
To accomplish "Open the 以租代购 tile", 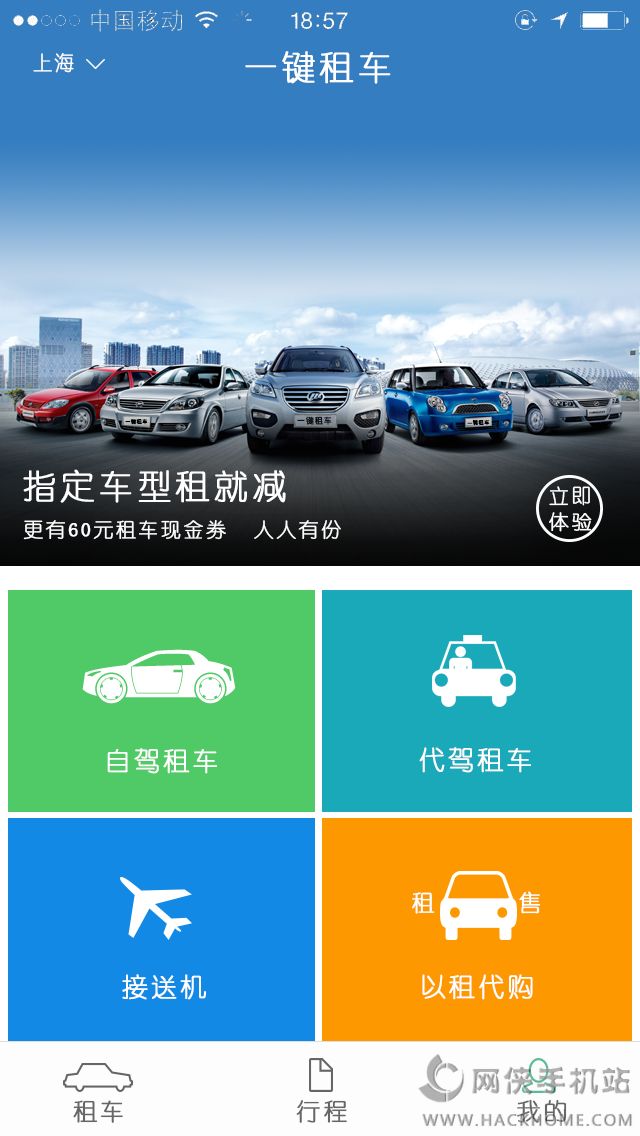I will (476, 928).
